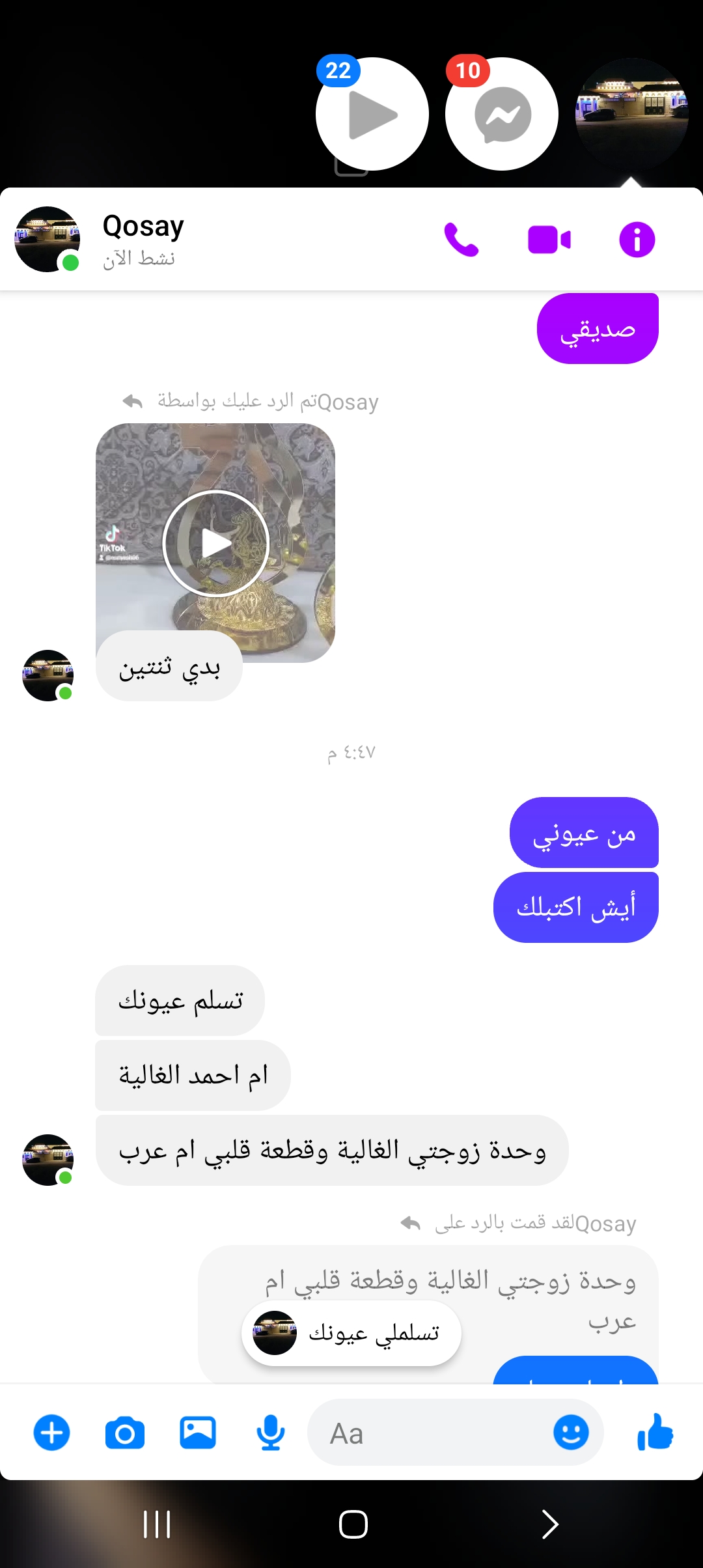703x1568 pixels.
Task: Open the emoji picker
Action: click(571, 1433)
